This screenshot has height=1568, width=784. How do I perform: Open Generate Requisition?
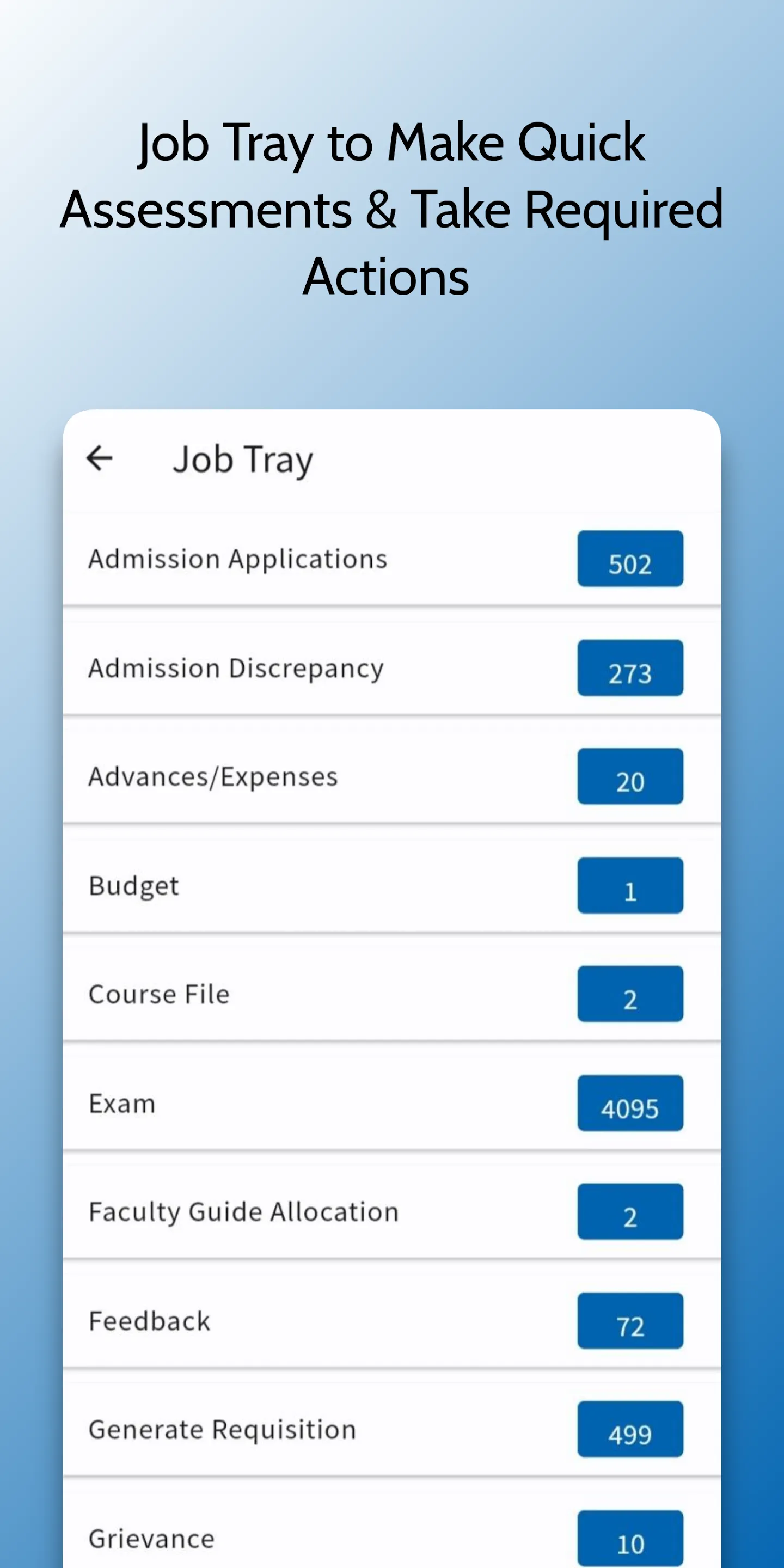coord(222,1429)
